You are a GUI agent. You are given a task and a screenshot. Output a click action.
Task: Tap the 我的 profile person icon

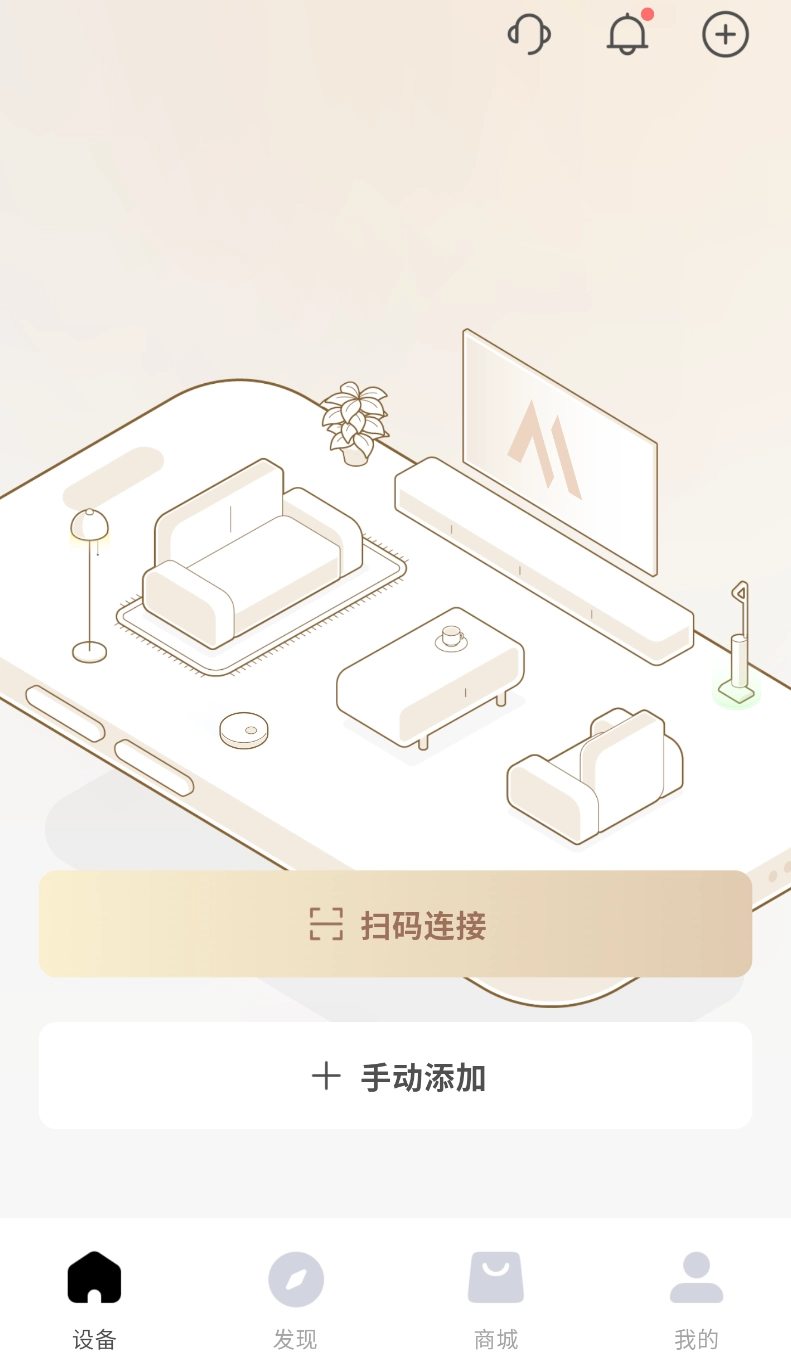coord(697,1276)
